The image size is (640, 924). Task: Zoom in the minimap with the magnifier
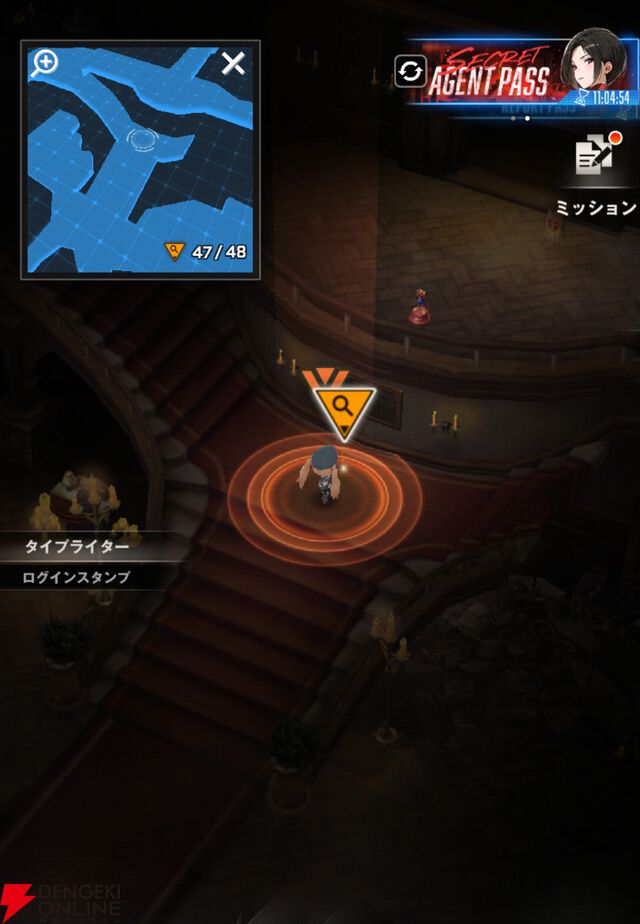tap(45, 63)
